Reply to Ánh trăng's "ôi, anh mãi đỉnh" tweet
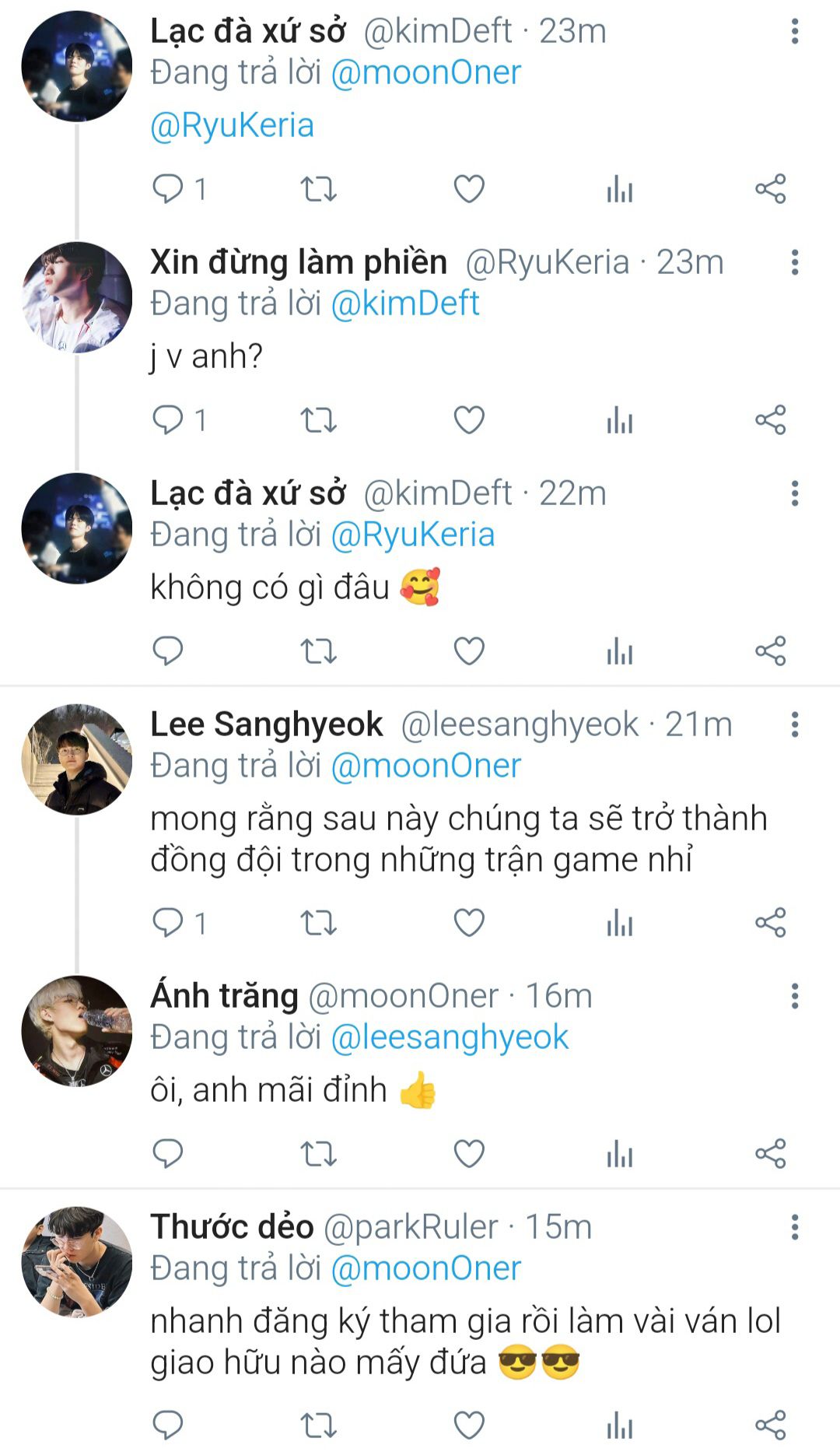 pyautogui.click(x=167, y=1153)
